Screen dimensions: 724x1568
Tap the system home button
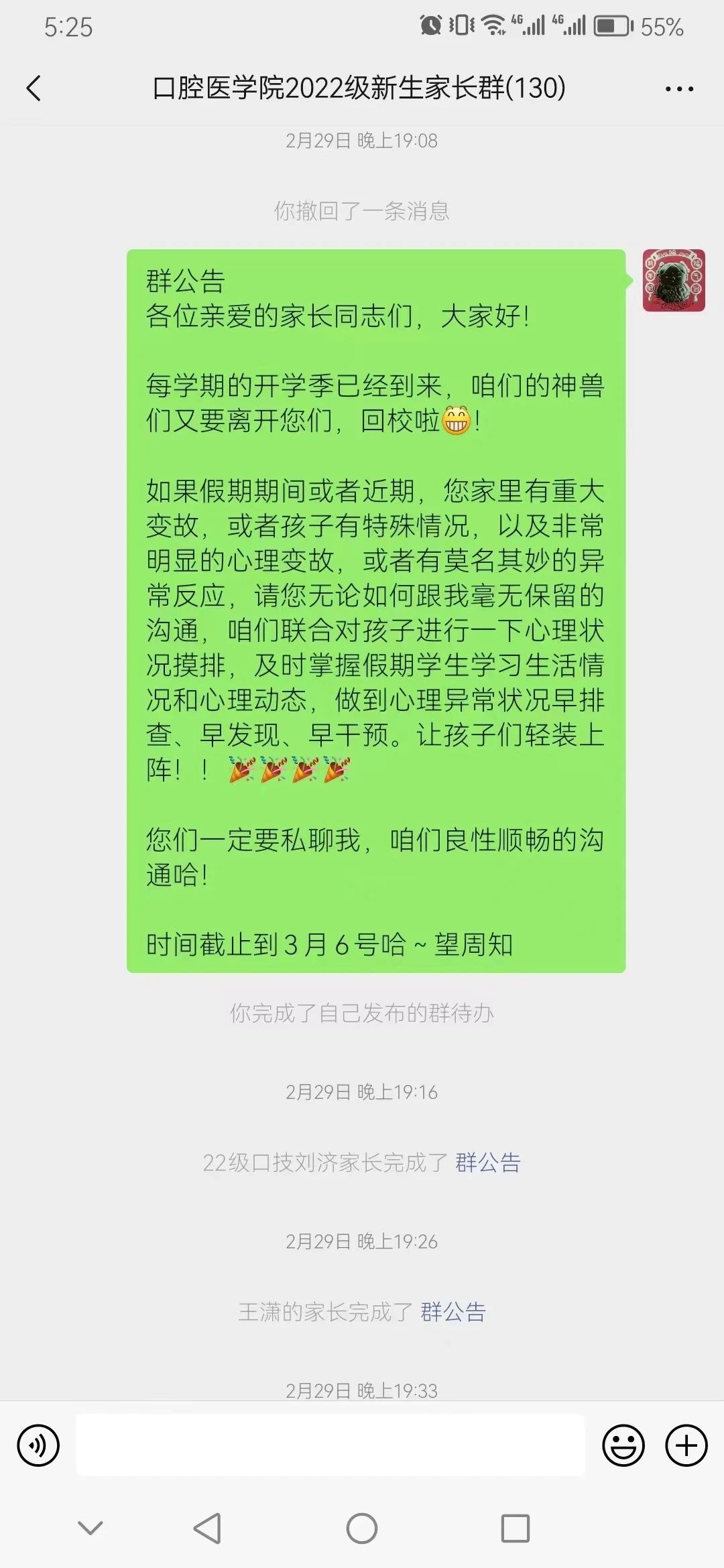tap(362, 1528)
